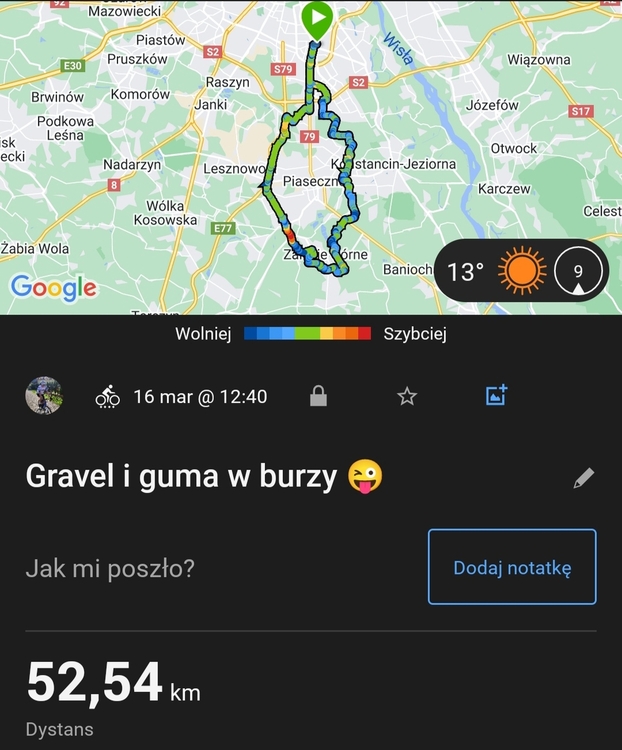Edit the activity title with the pencil icon
Viewport: 622px width, 750px height.
pyautogui.click(x=584, y=478)
